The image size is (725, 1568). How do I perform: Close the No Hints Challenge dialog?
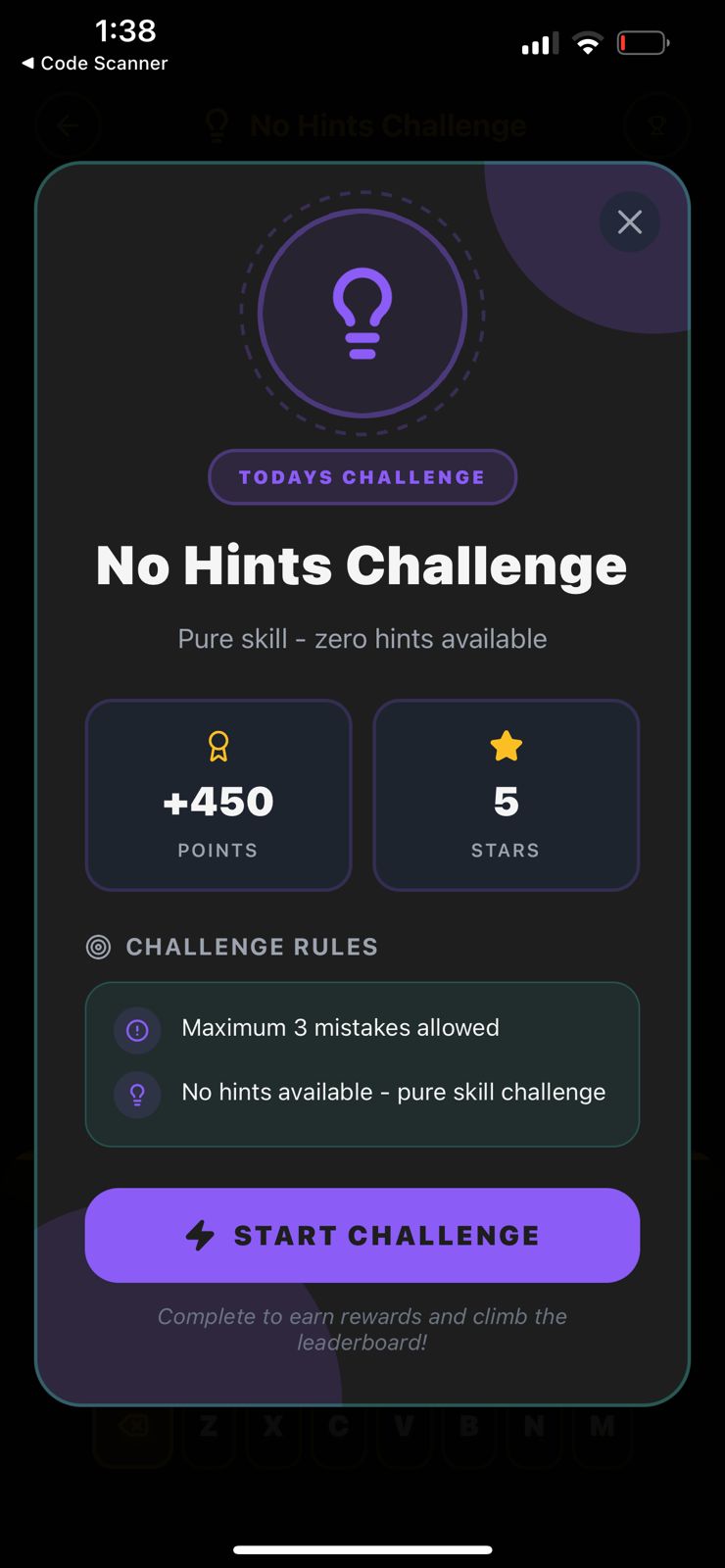tap(629, 222)
